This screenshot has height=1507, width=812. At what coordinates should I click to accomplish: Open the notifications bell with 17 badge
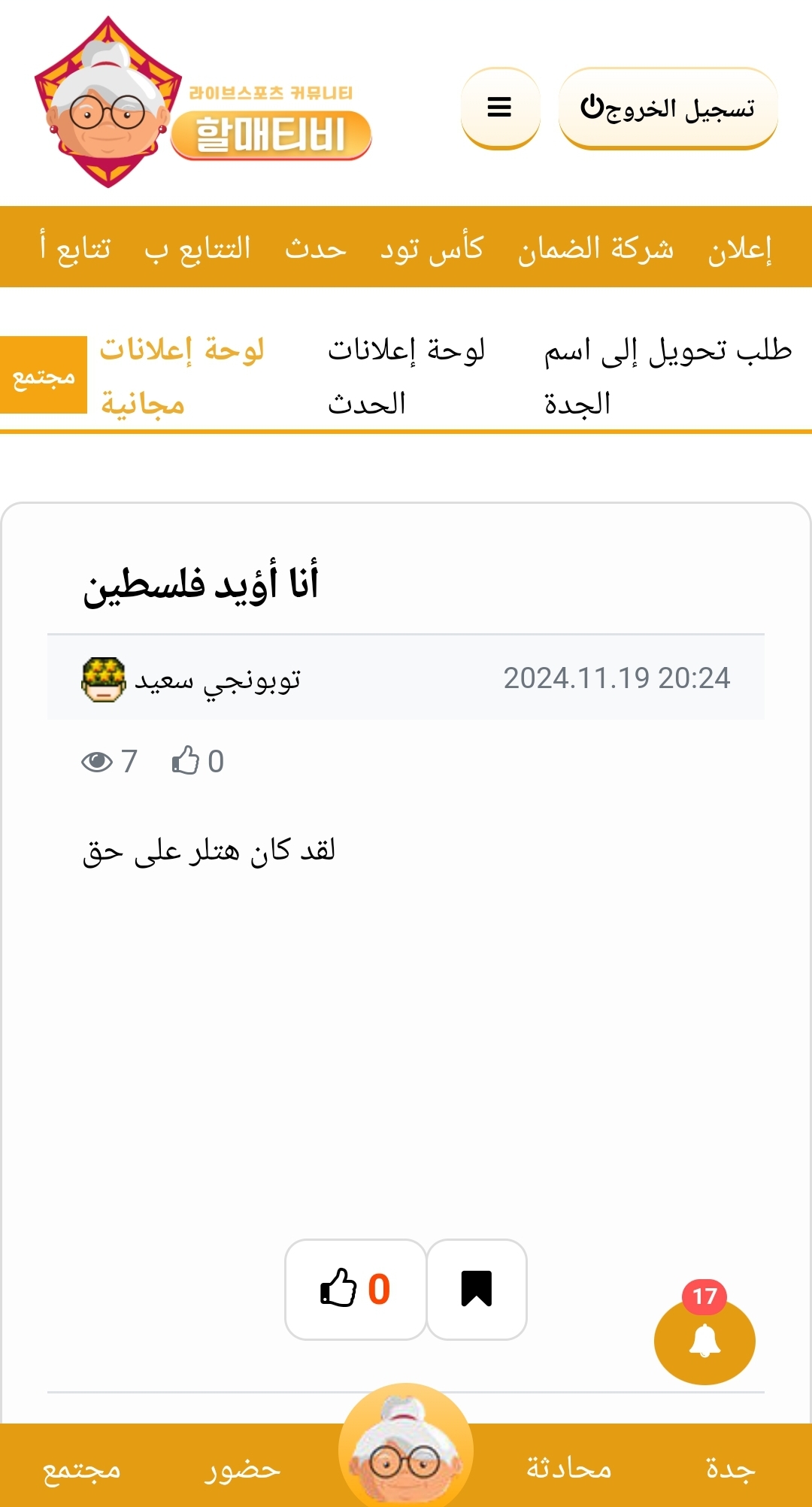click(x=704, y=1342)
